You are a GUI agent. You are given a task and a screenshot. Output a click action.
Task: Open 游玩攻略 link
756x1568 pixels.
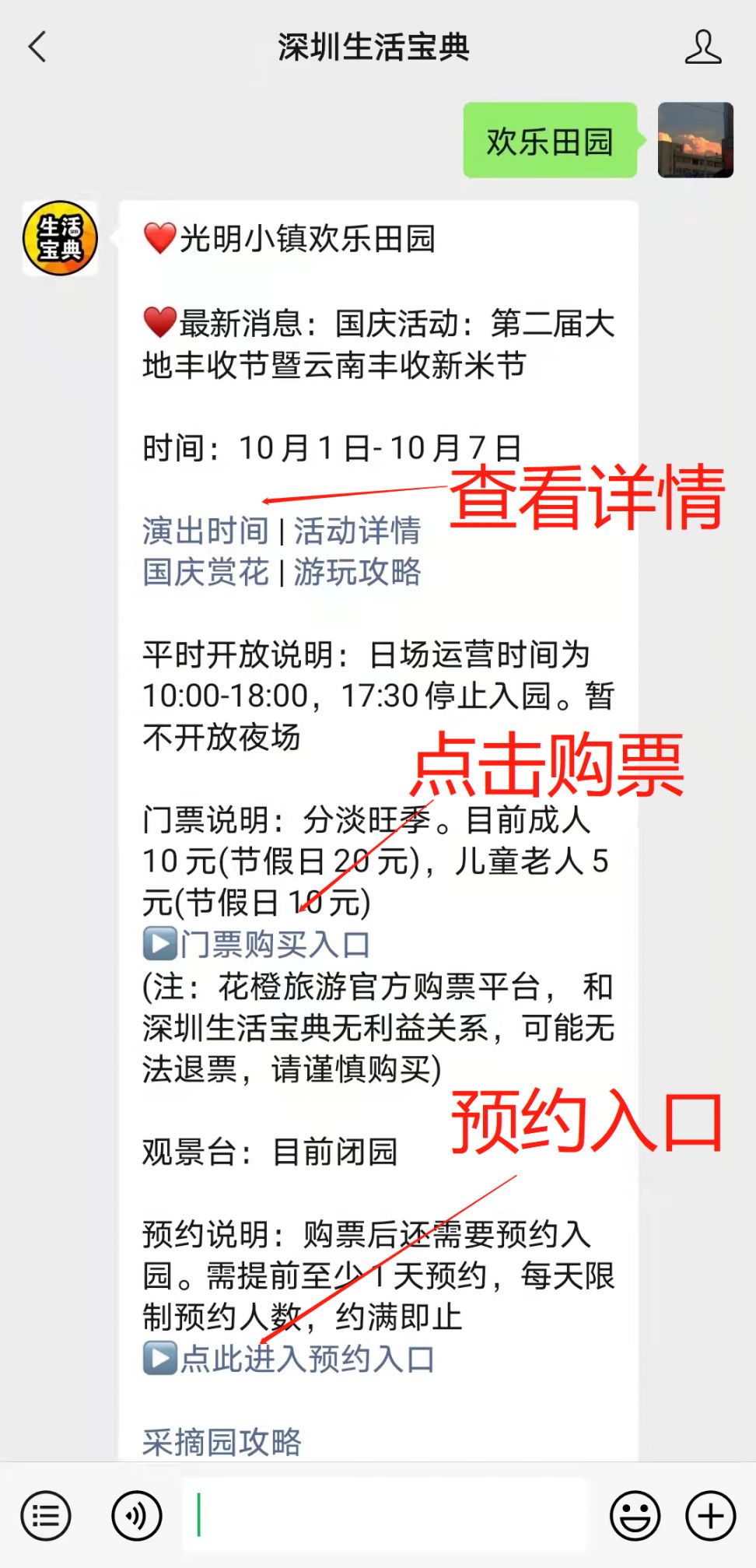357,572
